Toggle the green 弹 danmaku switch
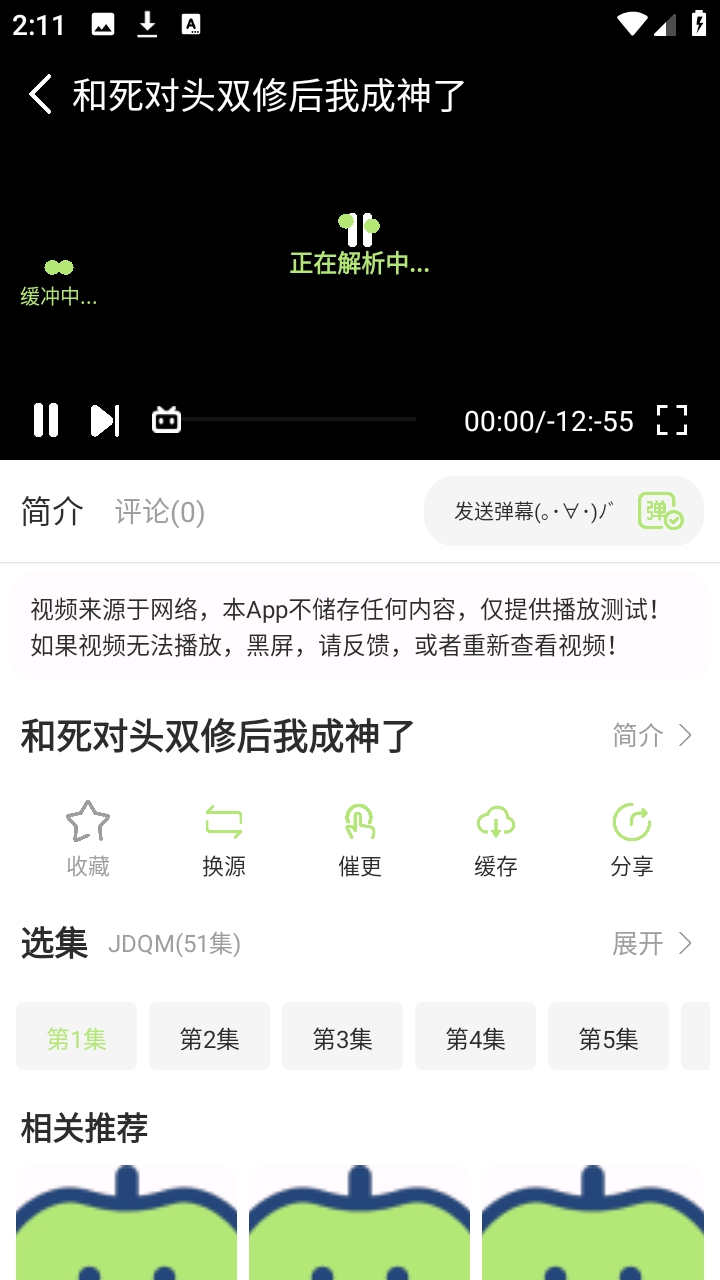This screenshot has height=1280, width=720. (x=660, y=512)
